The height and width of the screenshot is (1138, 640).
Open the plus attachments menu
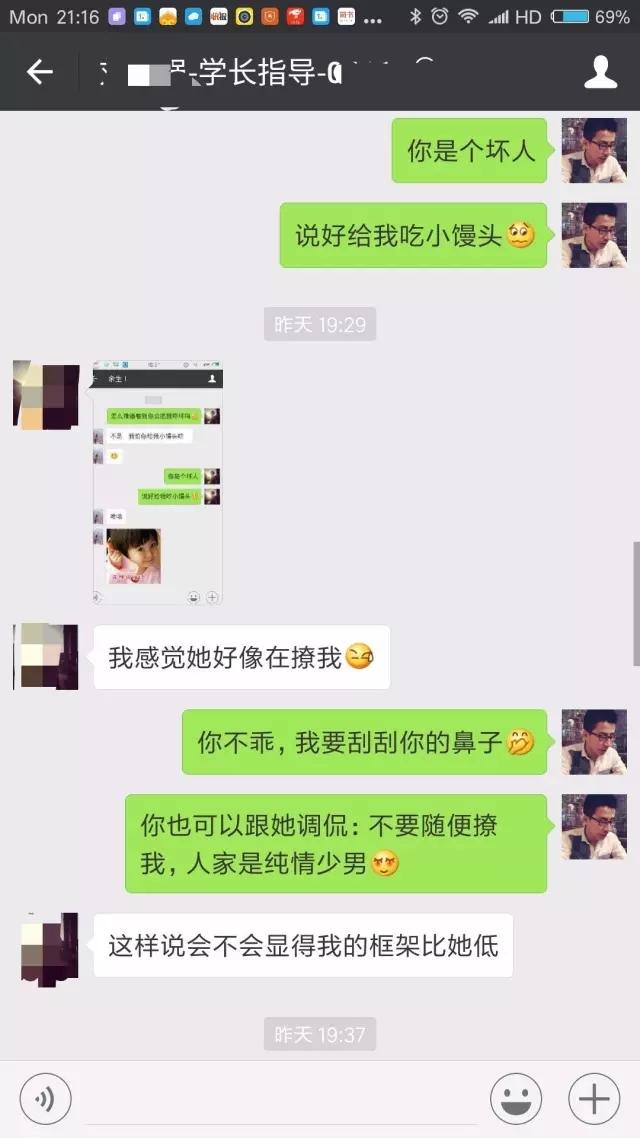594,1100
